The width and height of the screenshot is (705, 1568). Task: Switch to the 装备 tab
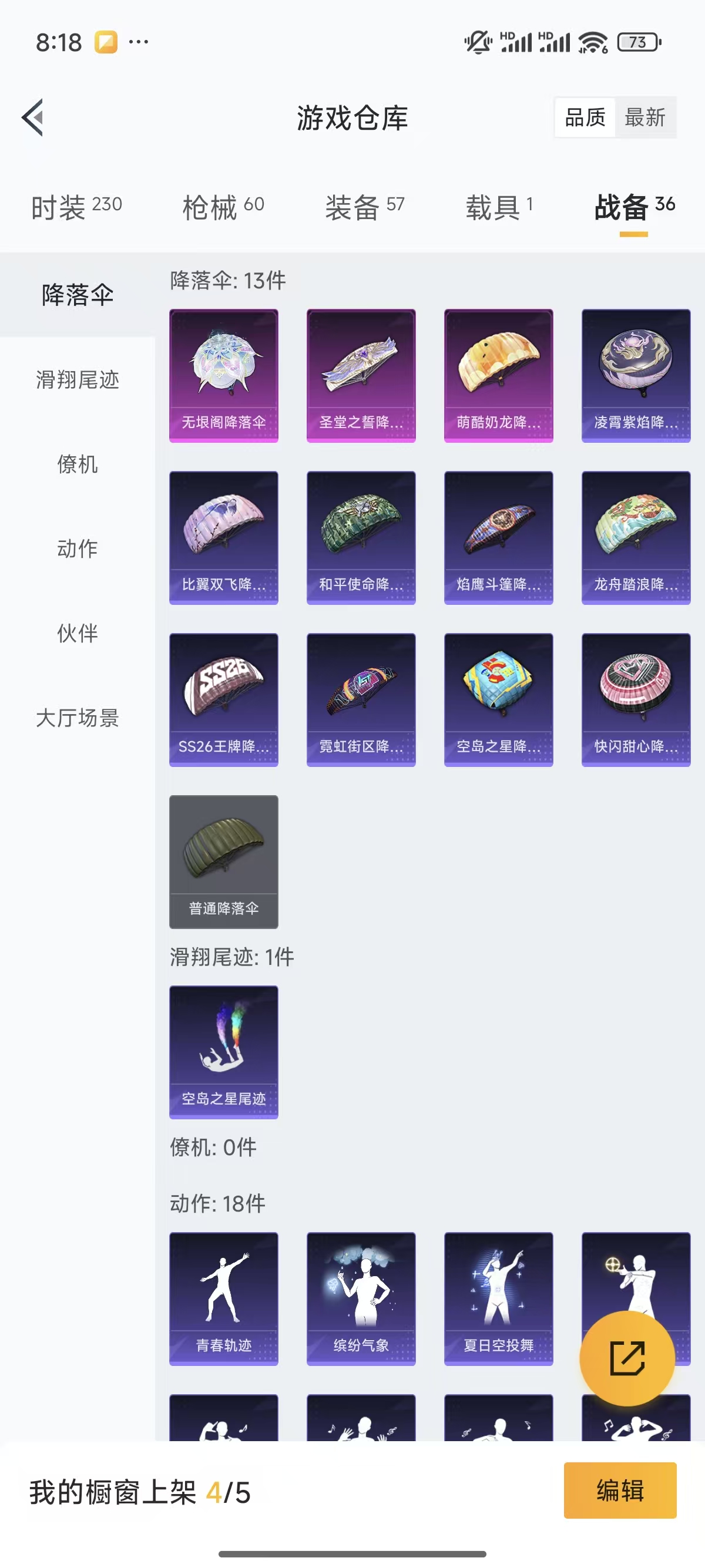pos(364,207)
